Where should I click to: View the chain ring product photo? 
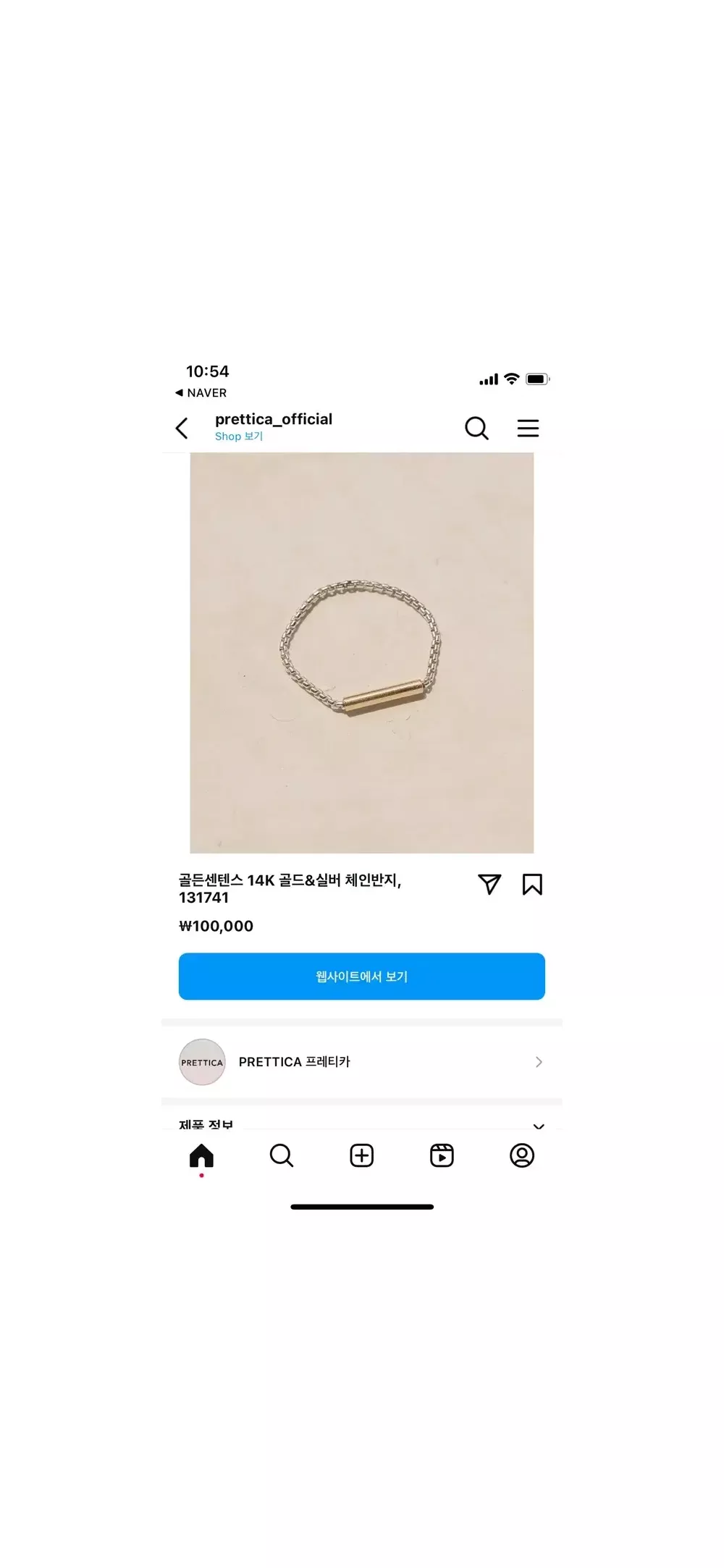tap(361, 652)
